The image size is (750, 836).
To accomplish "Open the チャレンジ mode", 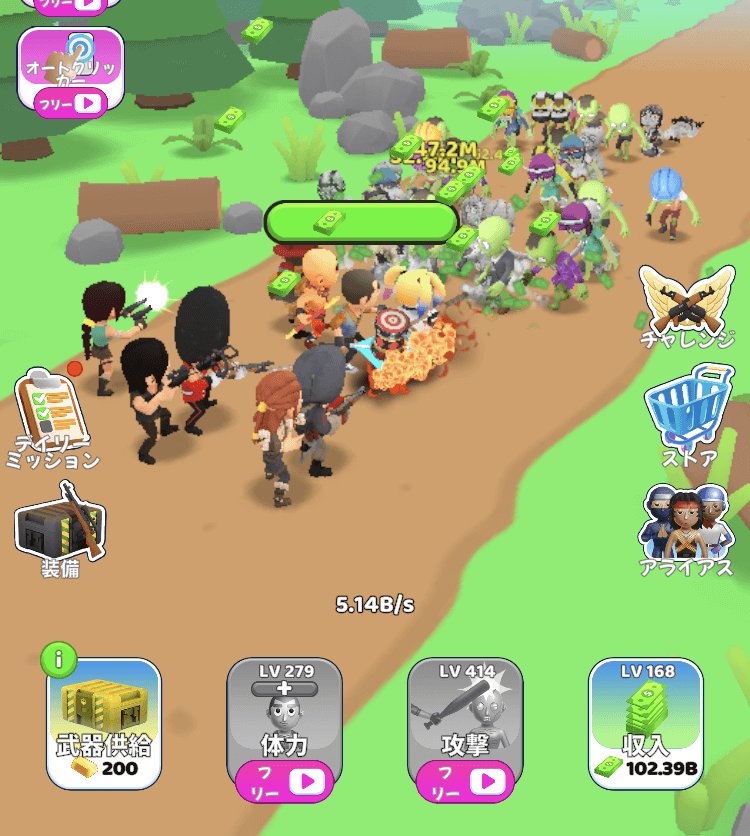I will [687, 305].
